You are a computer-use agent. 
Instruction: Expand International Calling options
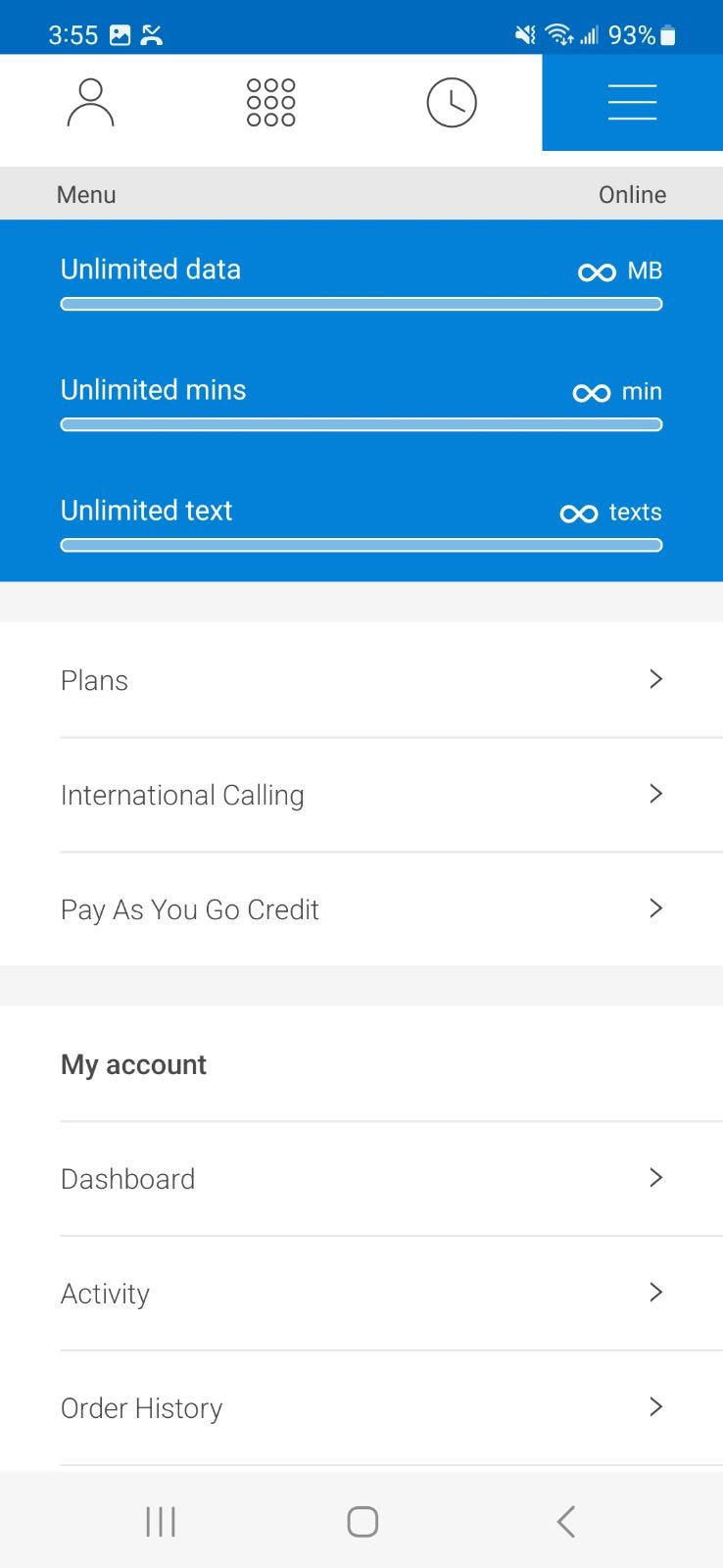[655, 794]
